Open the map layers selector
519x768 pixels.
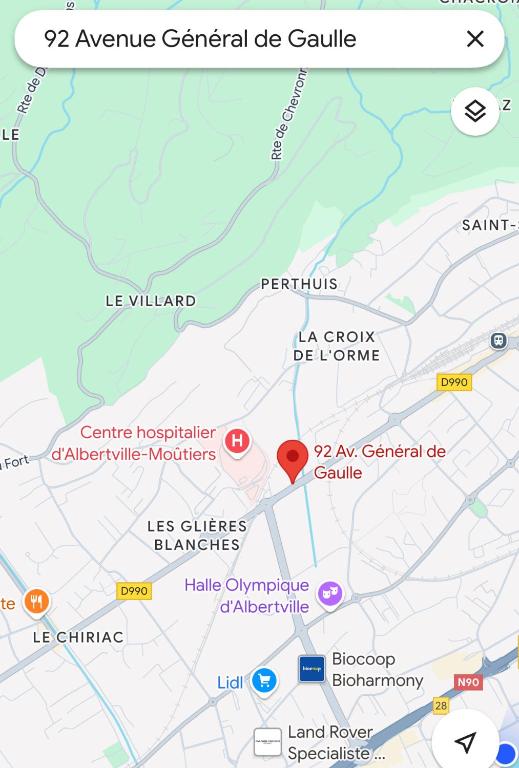[475, 112]
